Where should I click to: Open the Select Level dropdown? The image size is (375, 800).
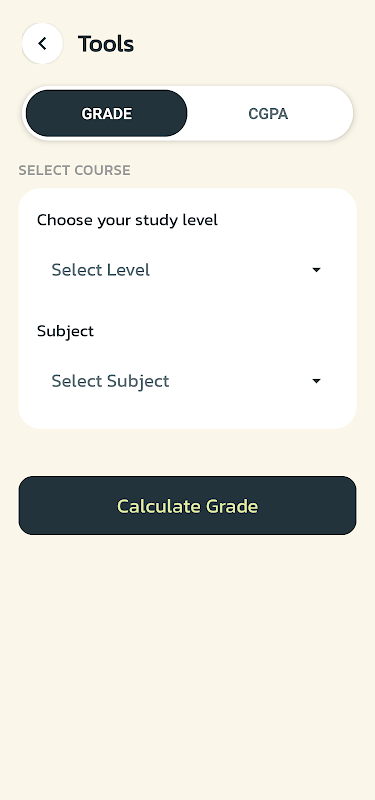[x=187, y=269]
